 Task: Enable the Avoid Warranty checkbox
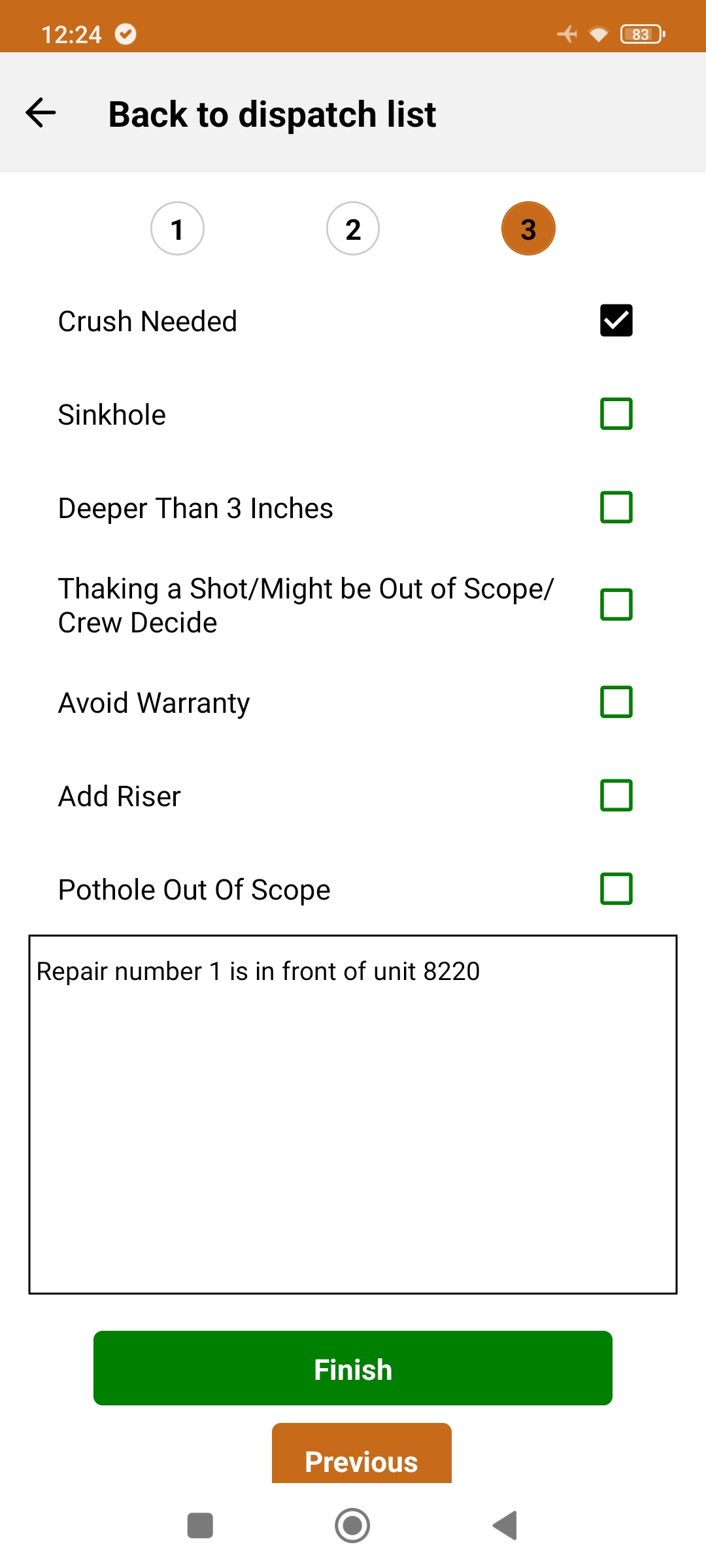[616, 702]
